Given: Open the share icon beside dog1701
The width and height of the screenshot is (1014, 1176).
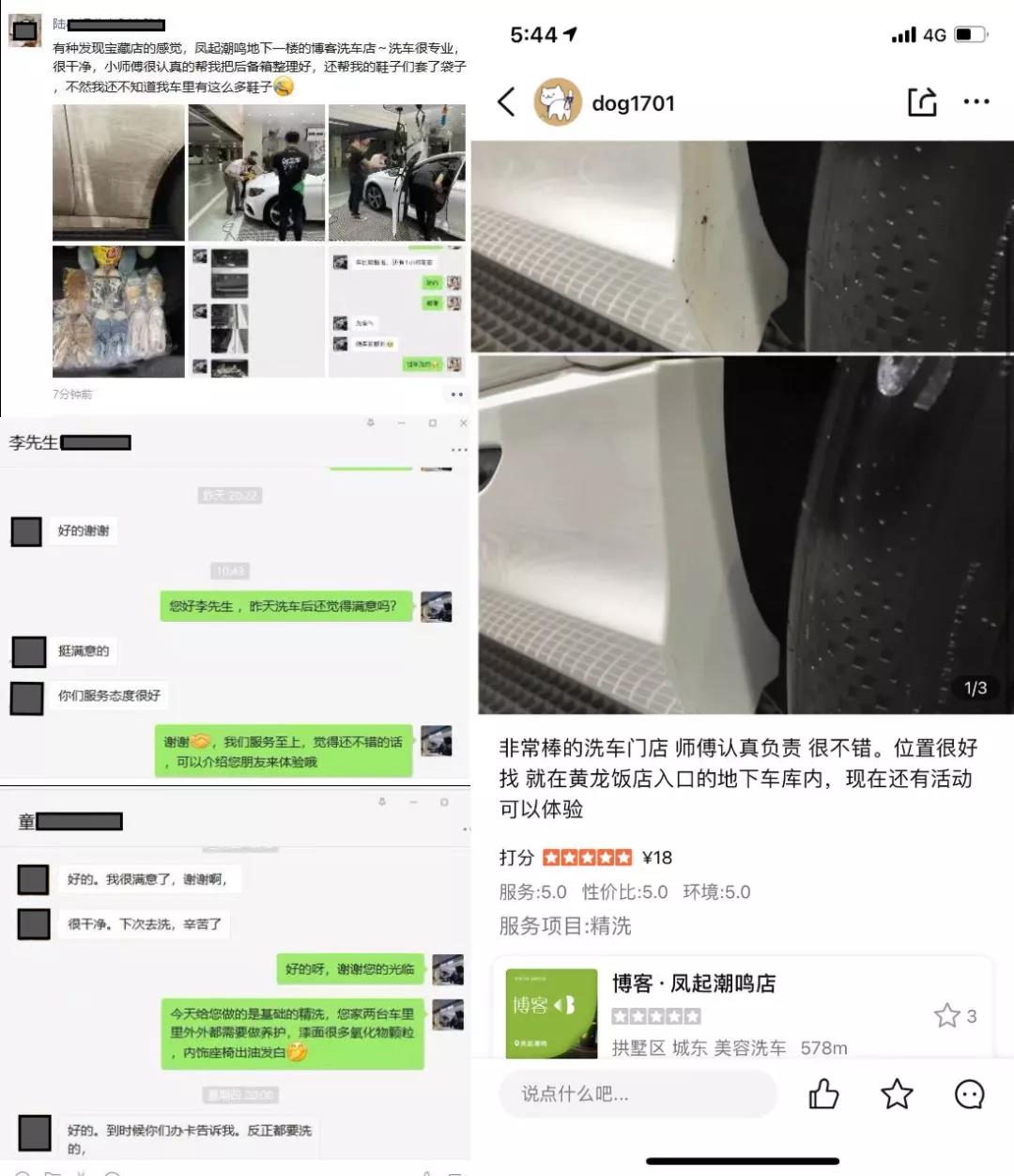Looking at the screenshot, I should (923, 101).
